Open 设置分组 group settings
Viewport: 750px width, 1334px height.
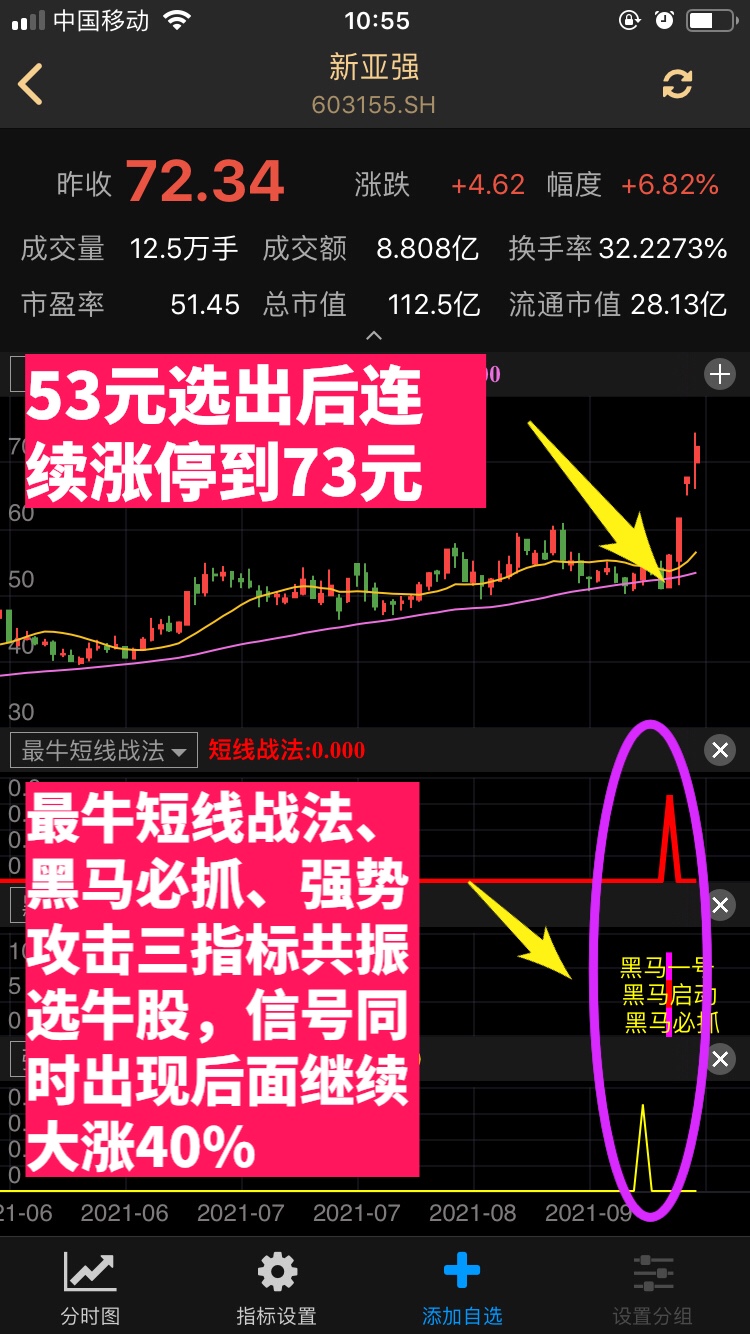click(652, 1288)
